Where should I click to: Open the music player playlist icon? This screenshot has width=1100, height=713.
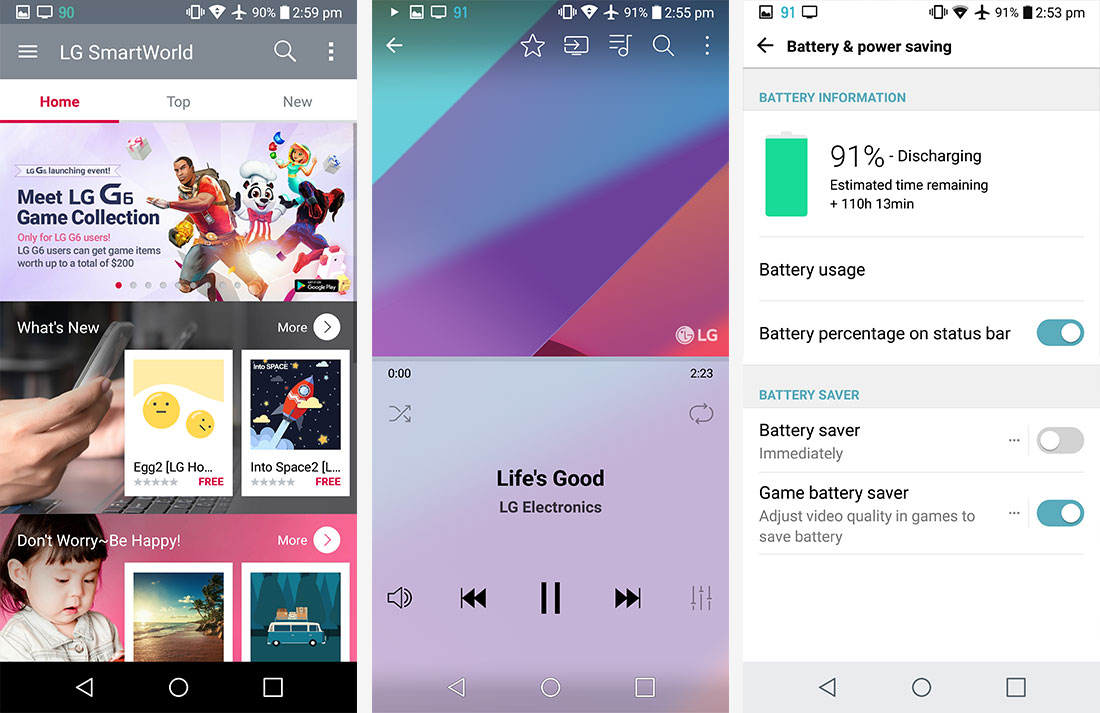[x=620, y=46]
